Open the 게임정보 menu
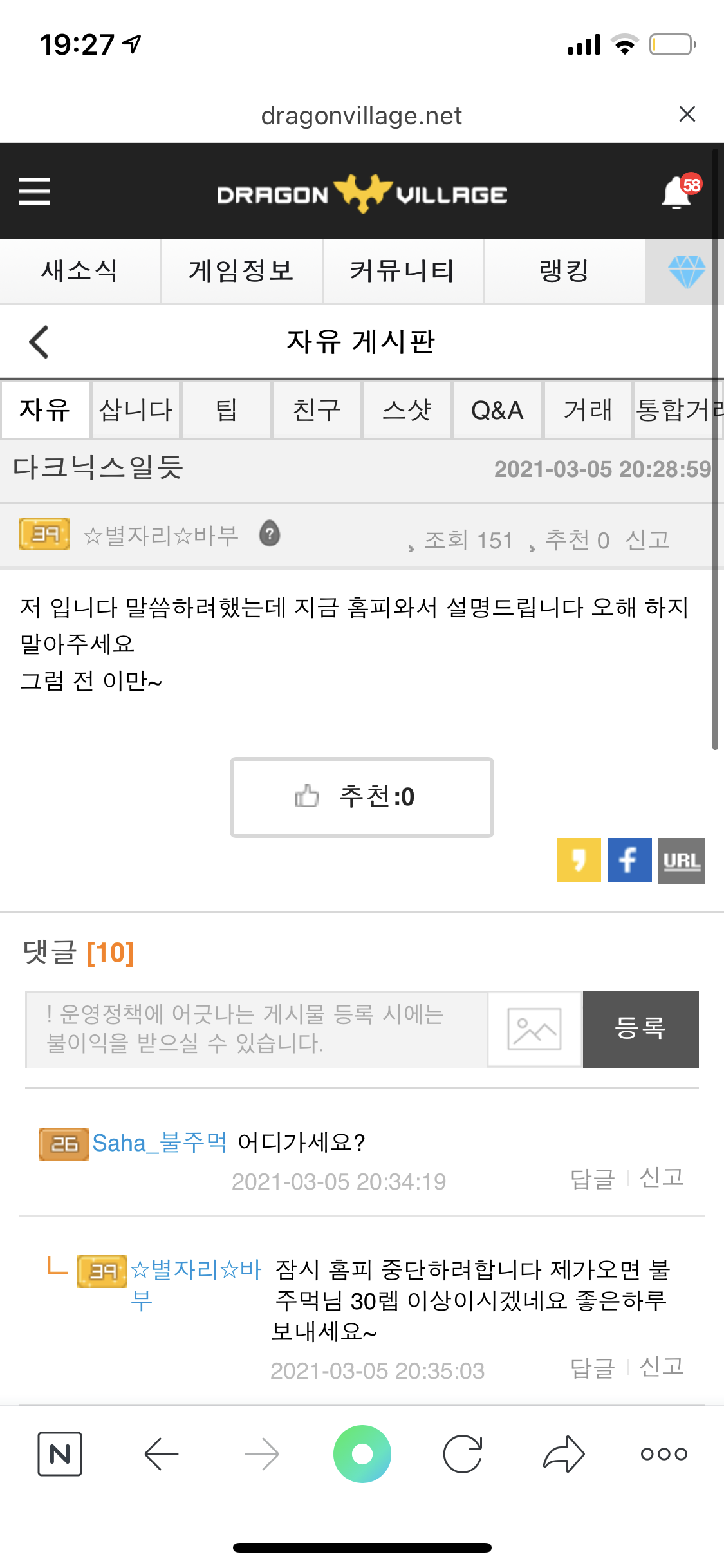724x1568 pixels. [x=241, y=271]
